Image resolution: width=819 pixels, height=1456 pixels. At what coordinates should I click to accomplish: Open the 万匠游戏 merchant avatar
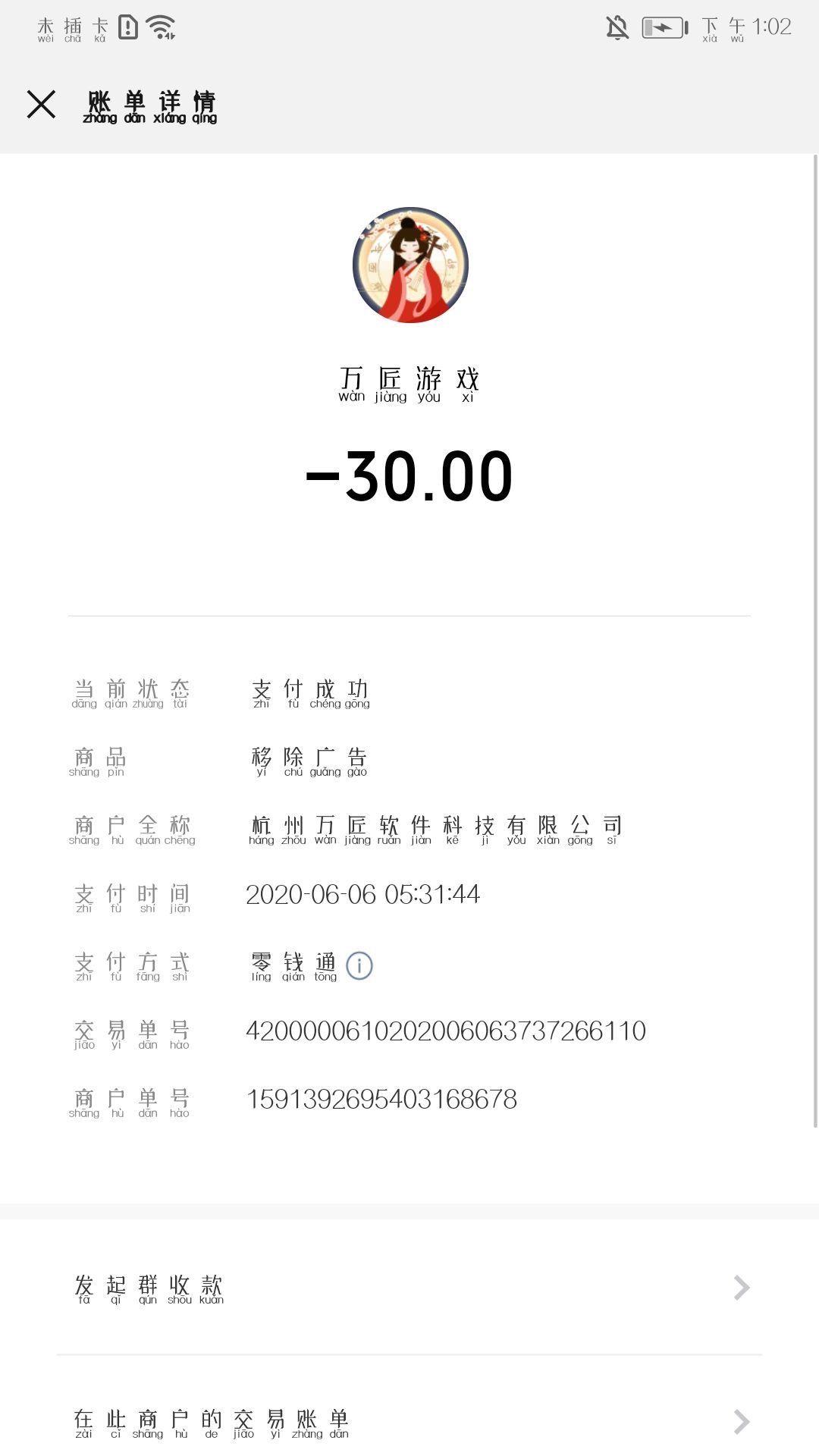(410, 265)
